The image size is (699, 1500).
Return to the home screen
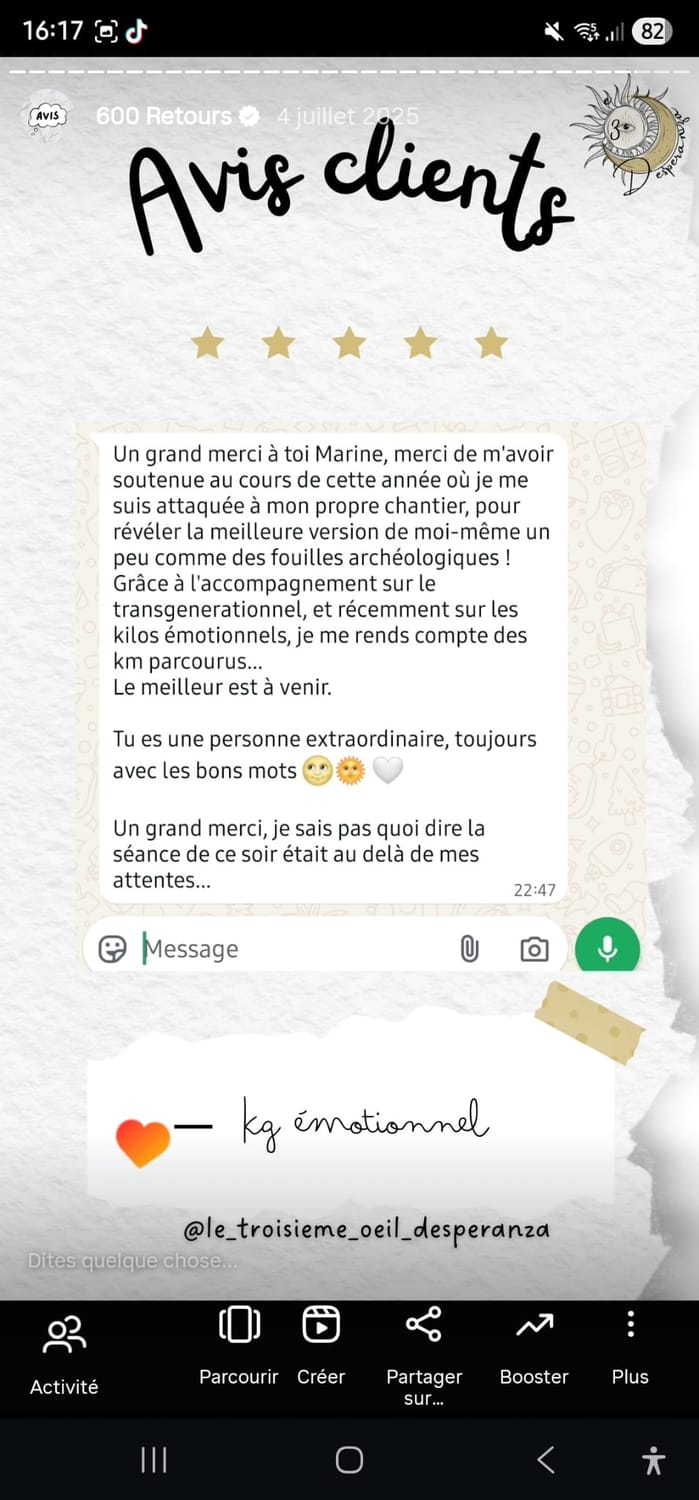pyautogui.click(x=349, y=1460)
